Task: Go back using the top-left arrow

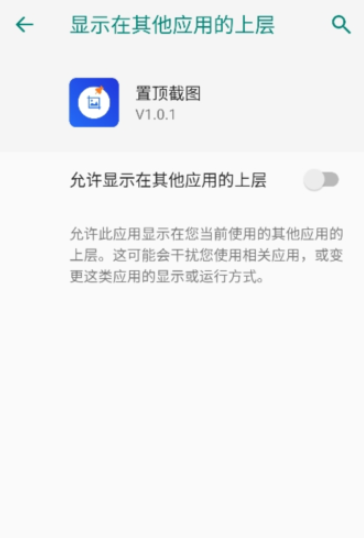Action: [24, 25]
